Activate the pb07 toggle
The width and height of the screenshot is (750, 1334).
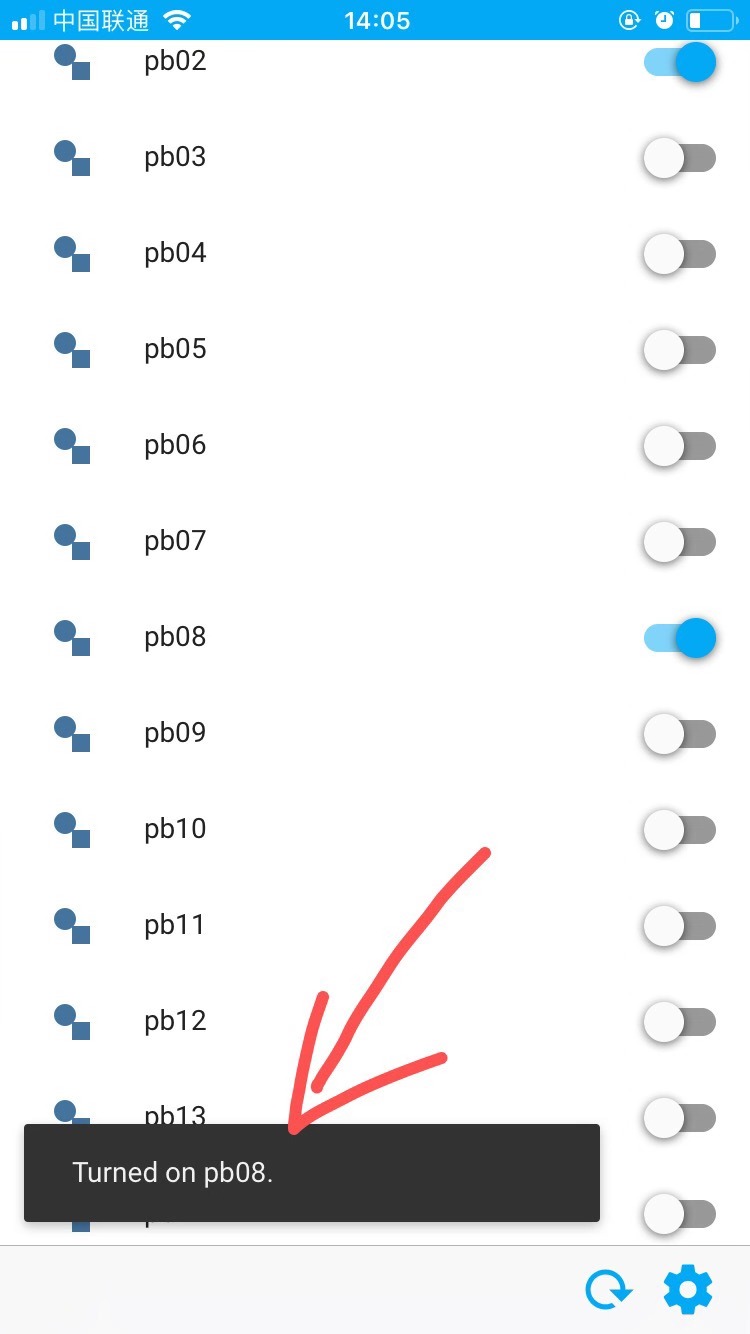pos(680,542)
